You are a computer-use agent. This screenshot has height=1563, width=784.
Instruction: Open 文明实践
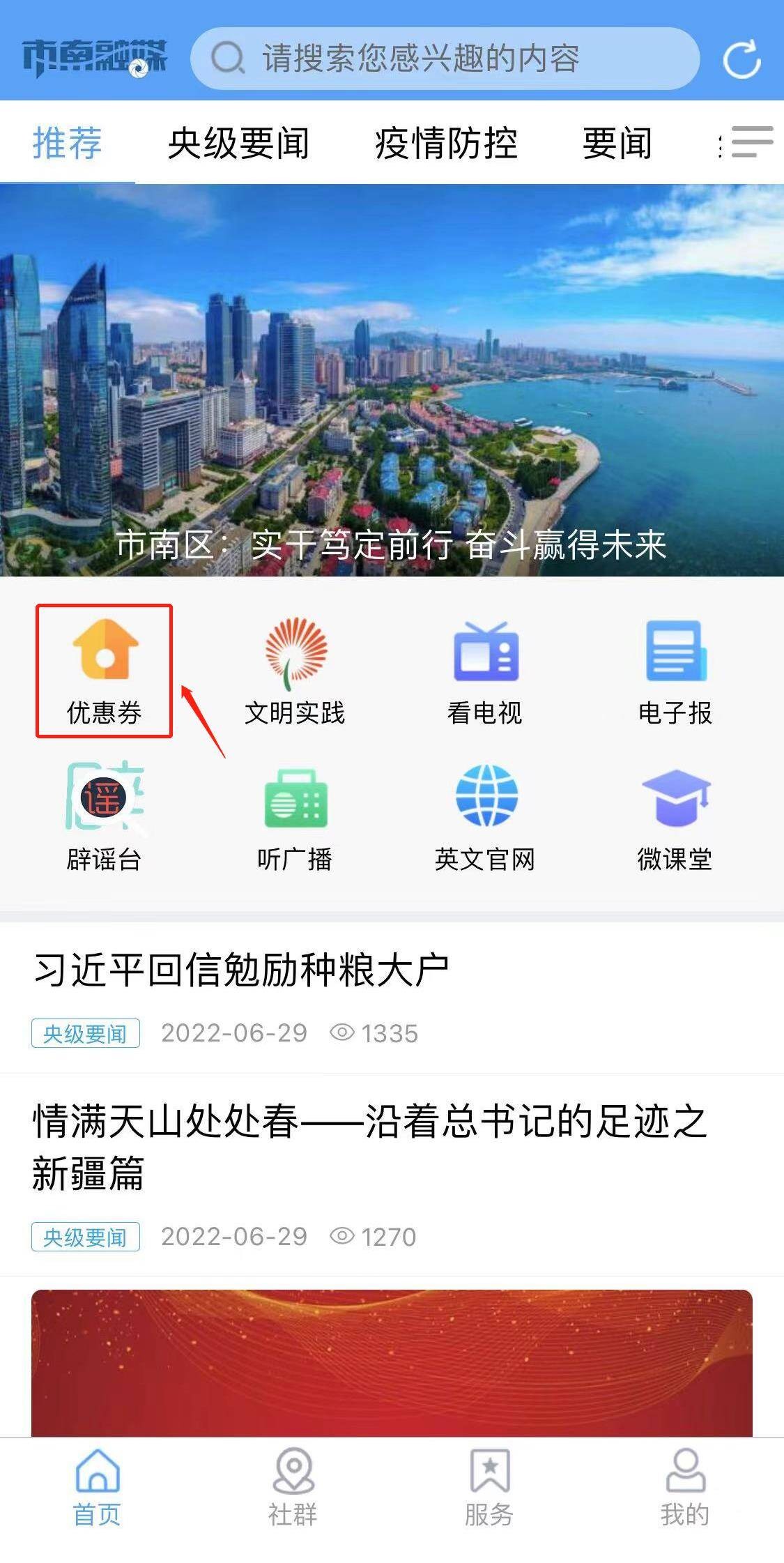coord(295,671)
